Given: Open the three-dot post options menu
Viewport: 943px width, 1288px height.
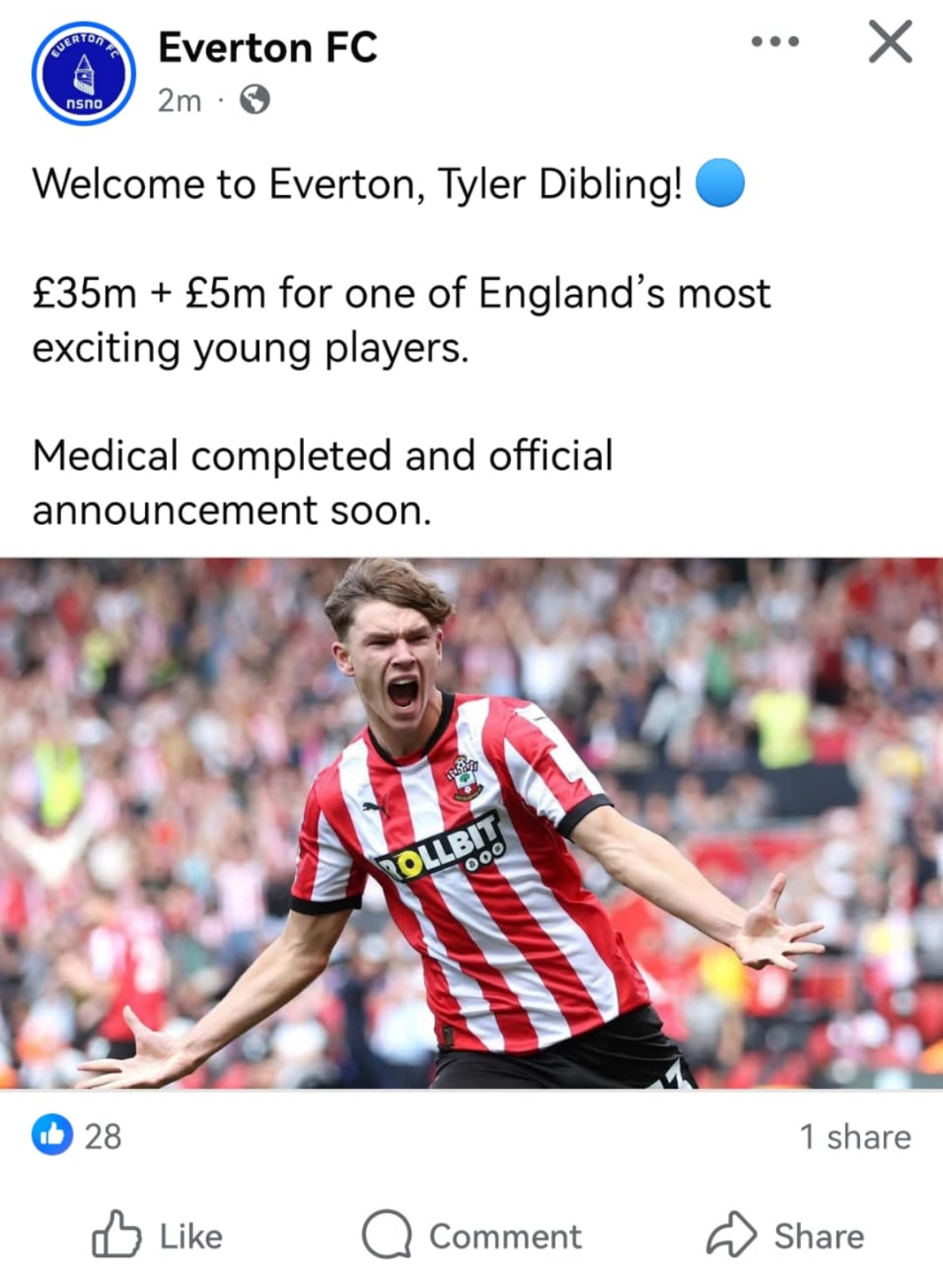Looking at the screenshot, I should [x=775, y=41].
